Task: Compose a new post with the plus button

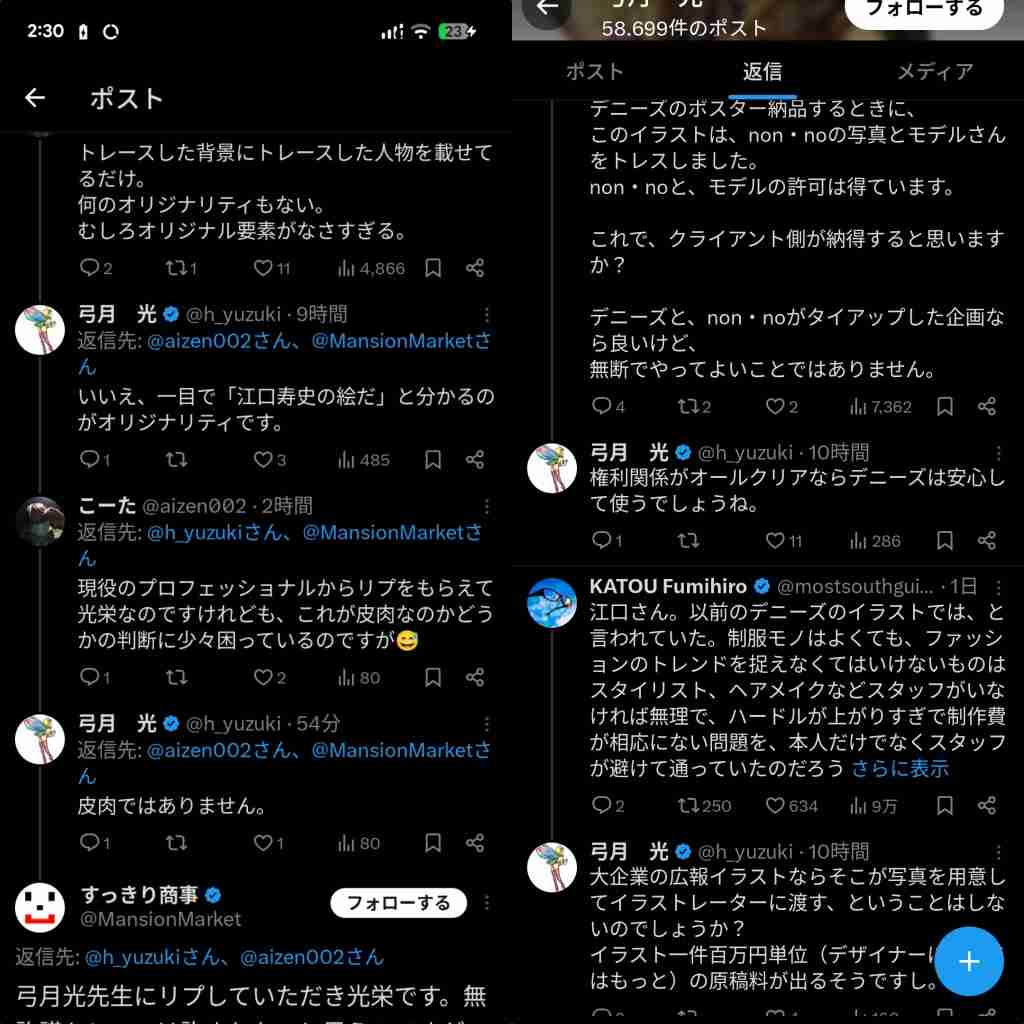Action: 969,961
